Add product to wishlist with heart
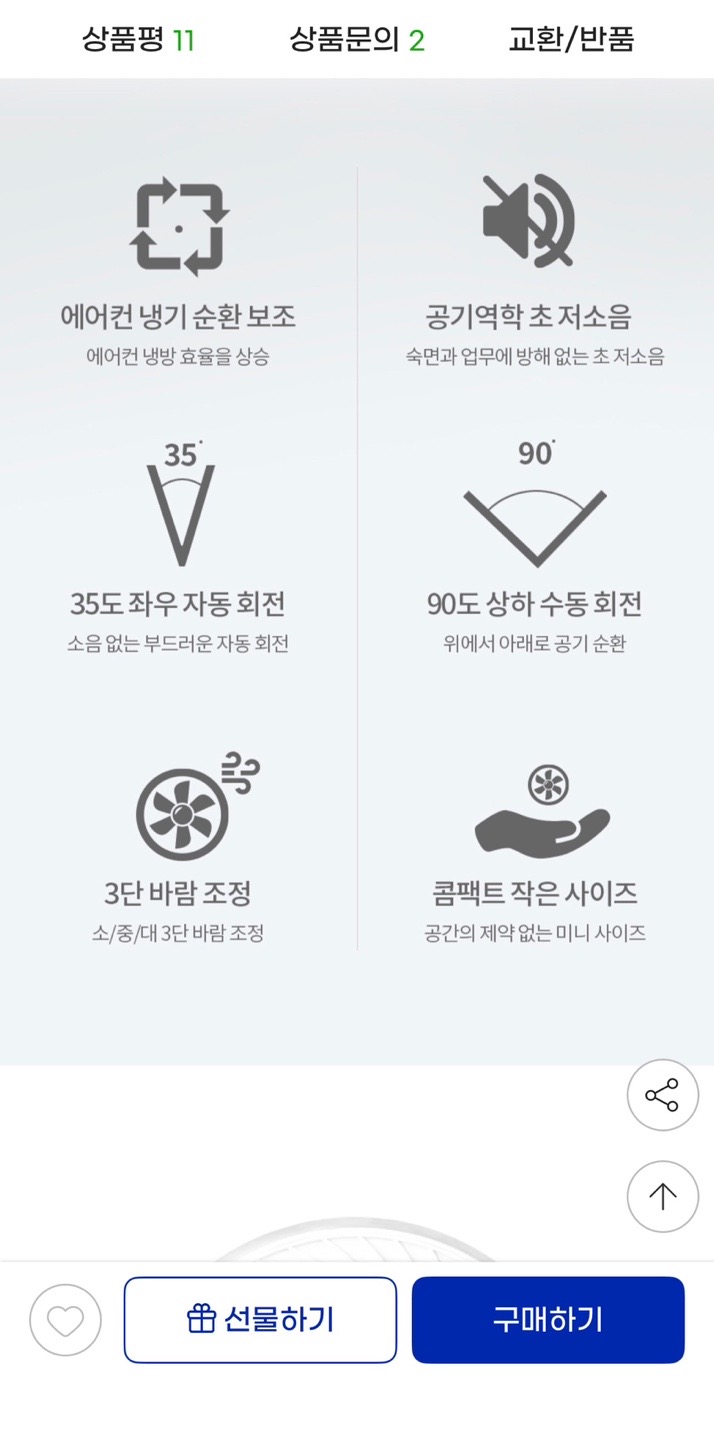 pos(66,1320)
